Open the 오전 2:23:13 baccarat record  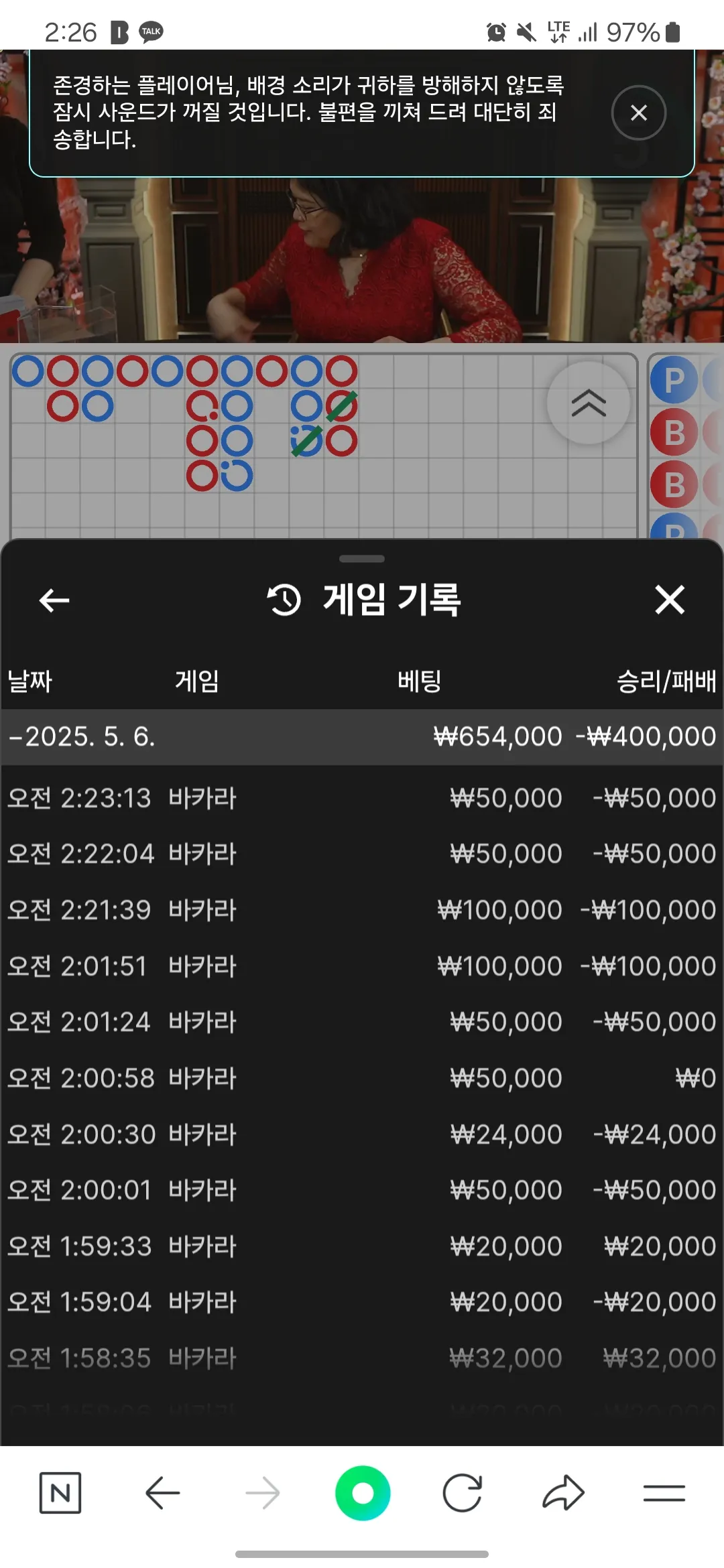coord(362,798)
